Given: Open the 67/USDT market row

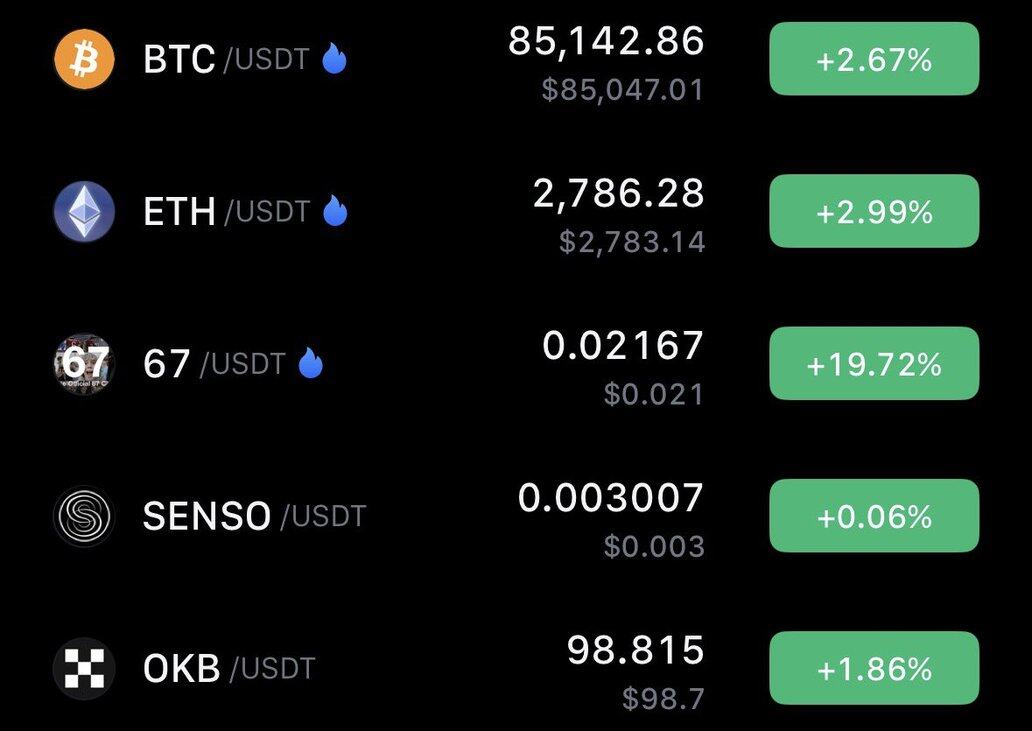Looking at the screenshot, I should tap(166, 364).
